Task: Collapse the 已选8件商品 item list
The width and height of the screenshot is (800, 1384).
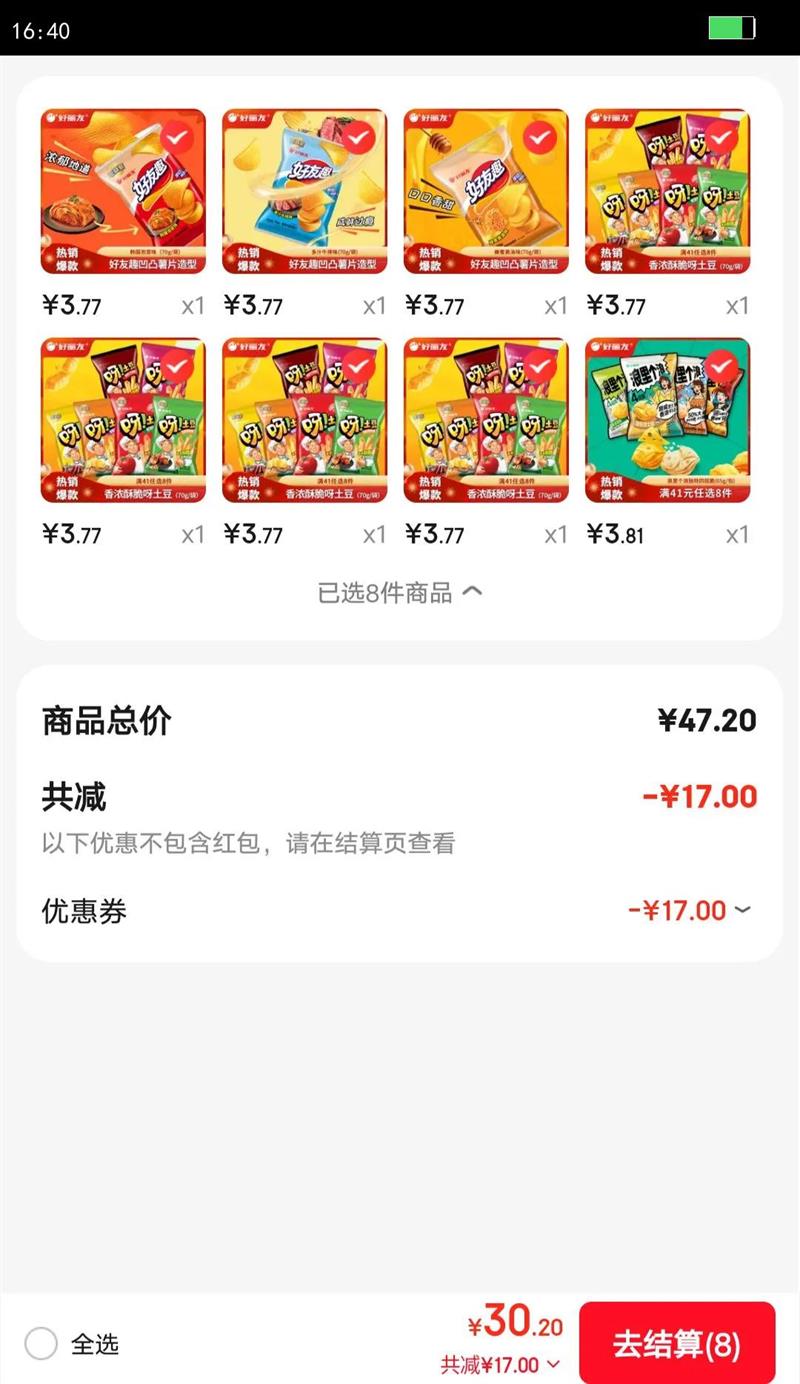Action: [400, 593]
